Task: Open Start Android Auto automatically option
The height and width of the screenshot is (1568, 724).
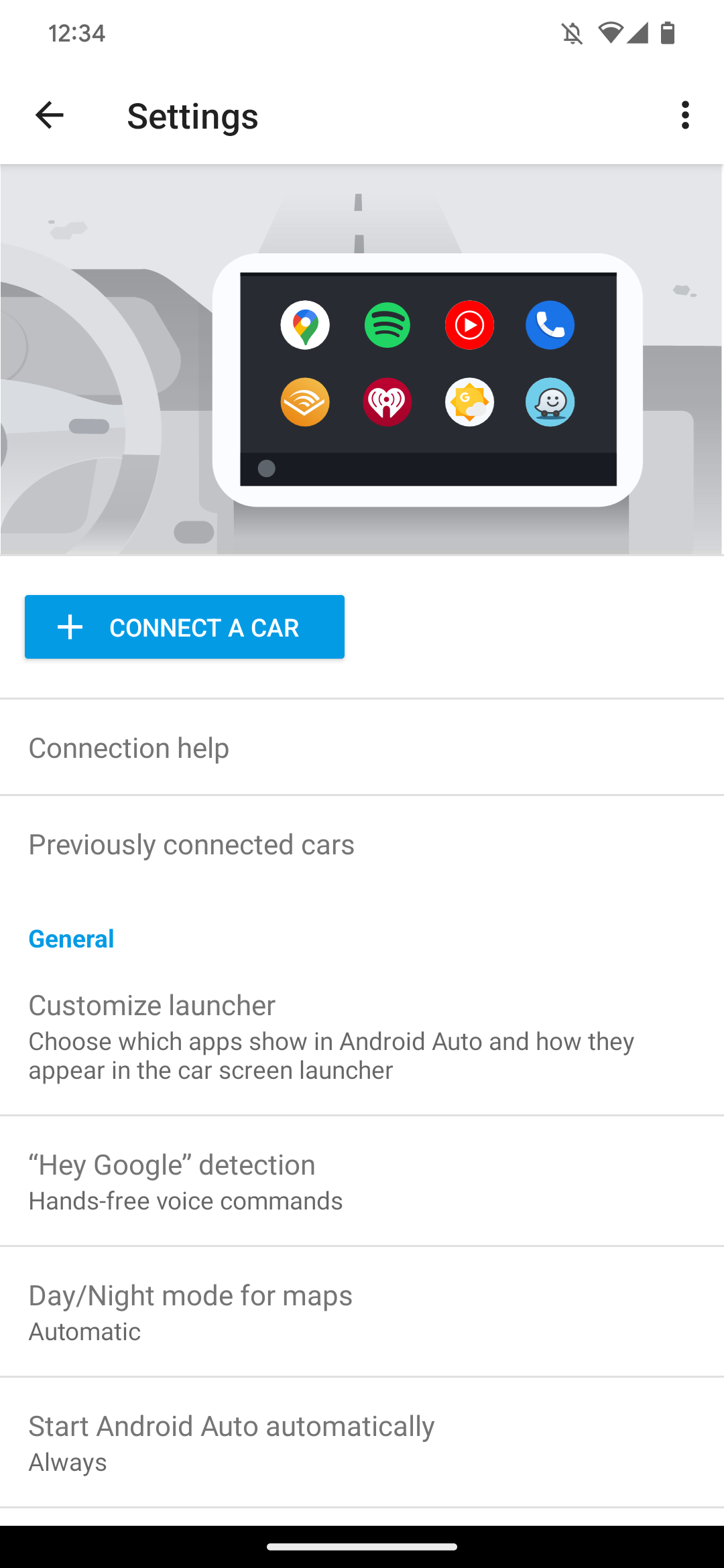Action: [362, 1443]
